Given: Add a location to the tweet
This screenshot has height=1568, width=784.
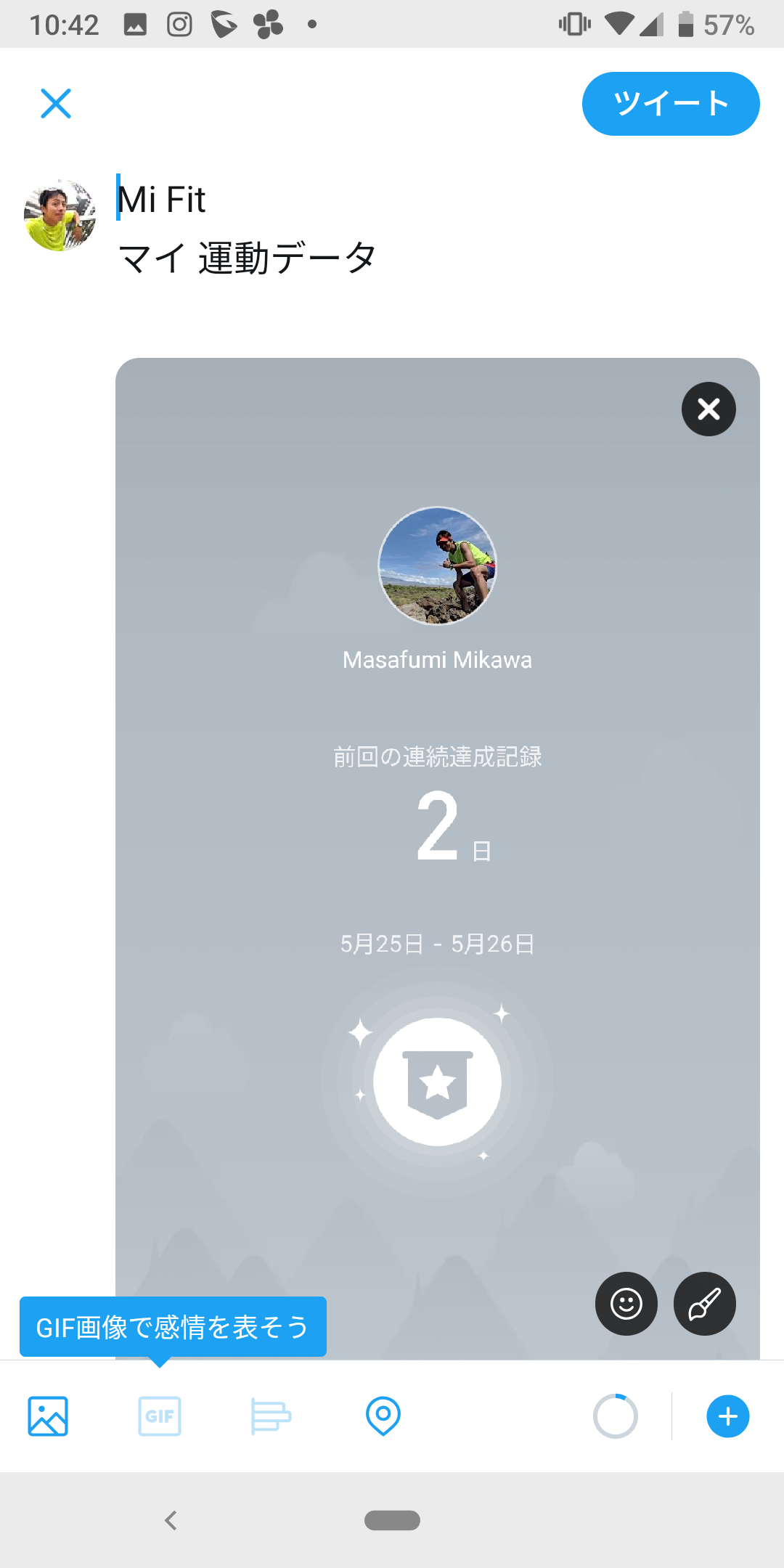Looking at the screenshot, I should (383, 1416).
